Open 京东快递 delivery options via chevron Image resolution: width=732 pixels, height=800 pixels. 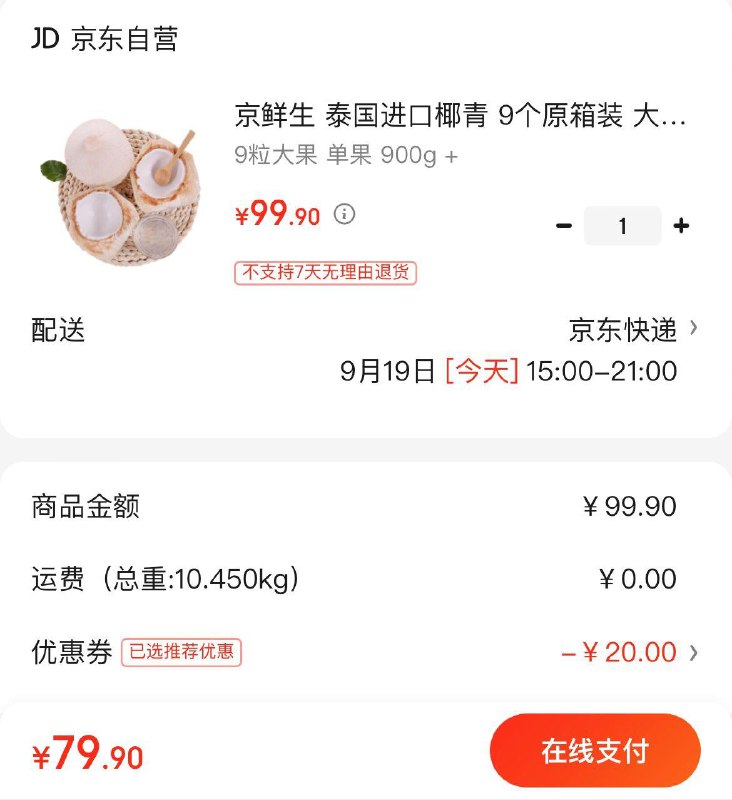pyautogui.click(x=694, y=330)
